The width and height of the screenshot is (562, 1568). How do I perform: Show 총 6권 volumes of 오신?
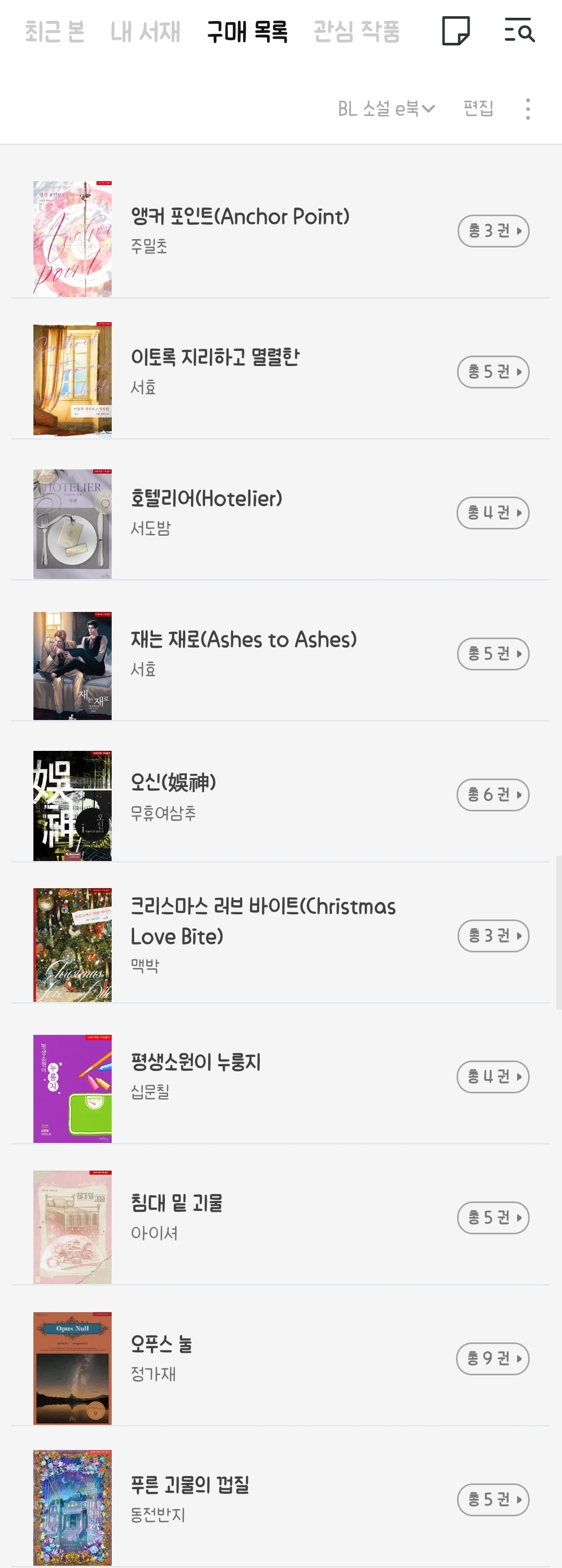point(493,795)
